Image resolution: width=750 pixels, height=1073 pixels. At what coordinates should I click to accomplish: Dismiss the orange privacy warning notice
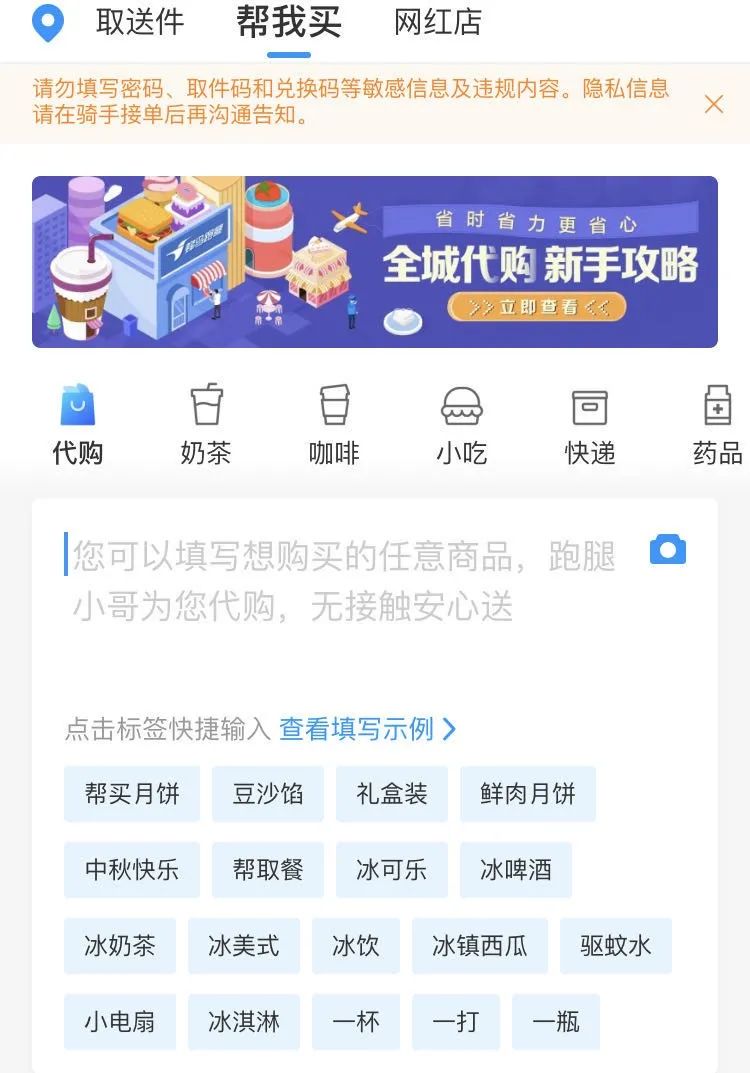[716, 104]
